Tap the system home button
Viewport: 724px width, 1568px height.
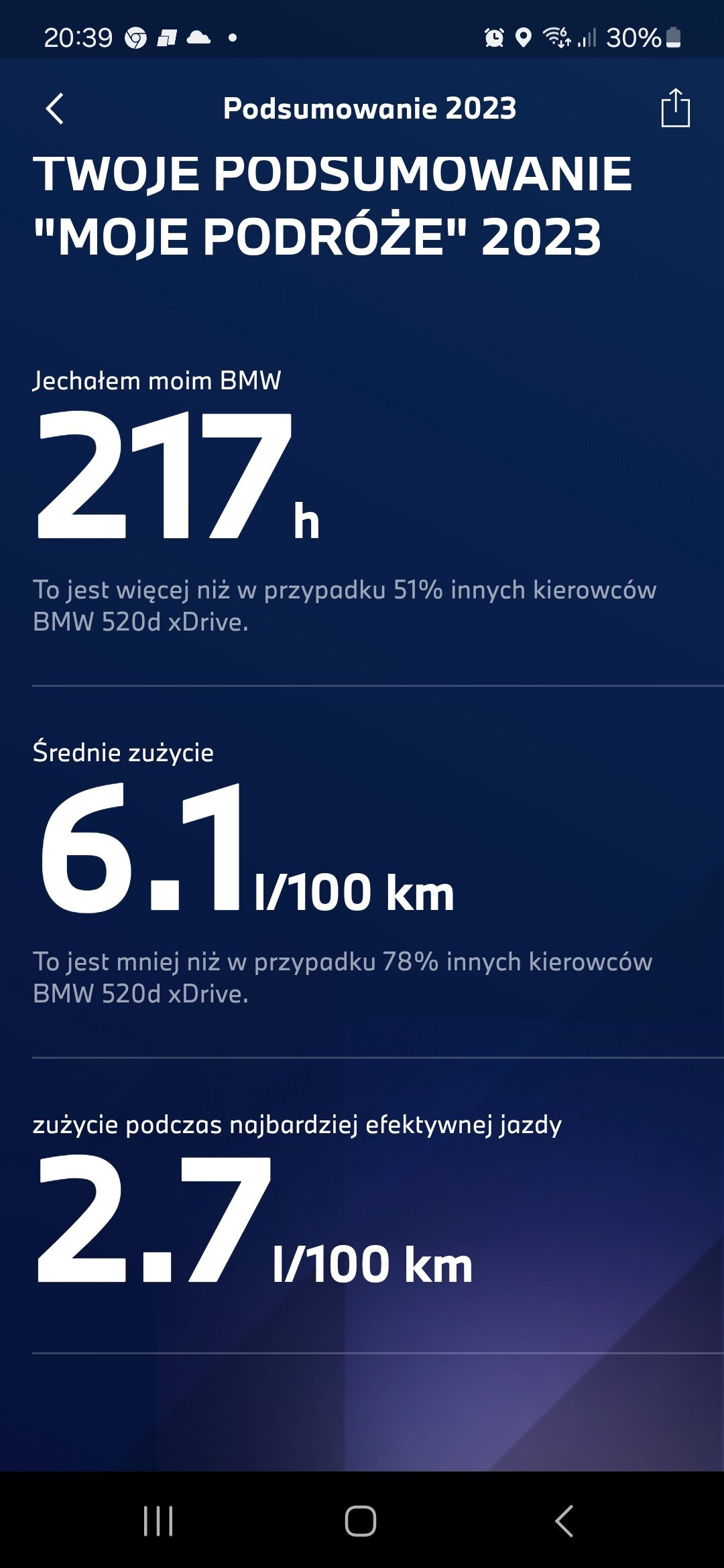[x=361, y=1521]
